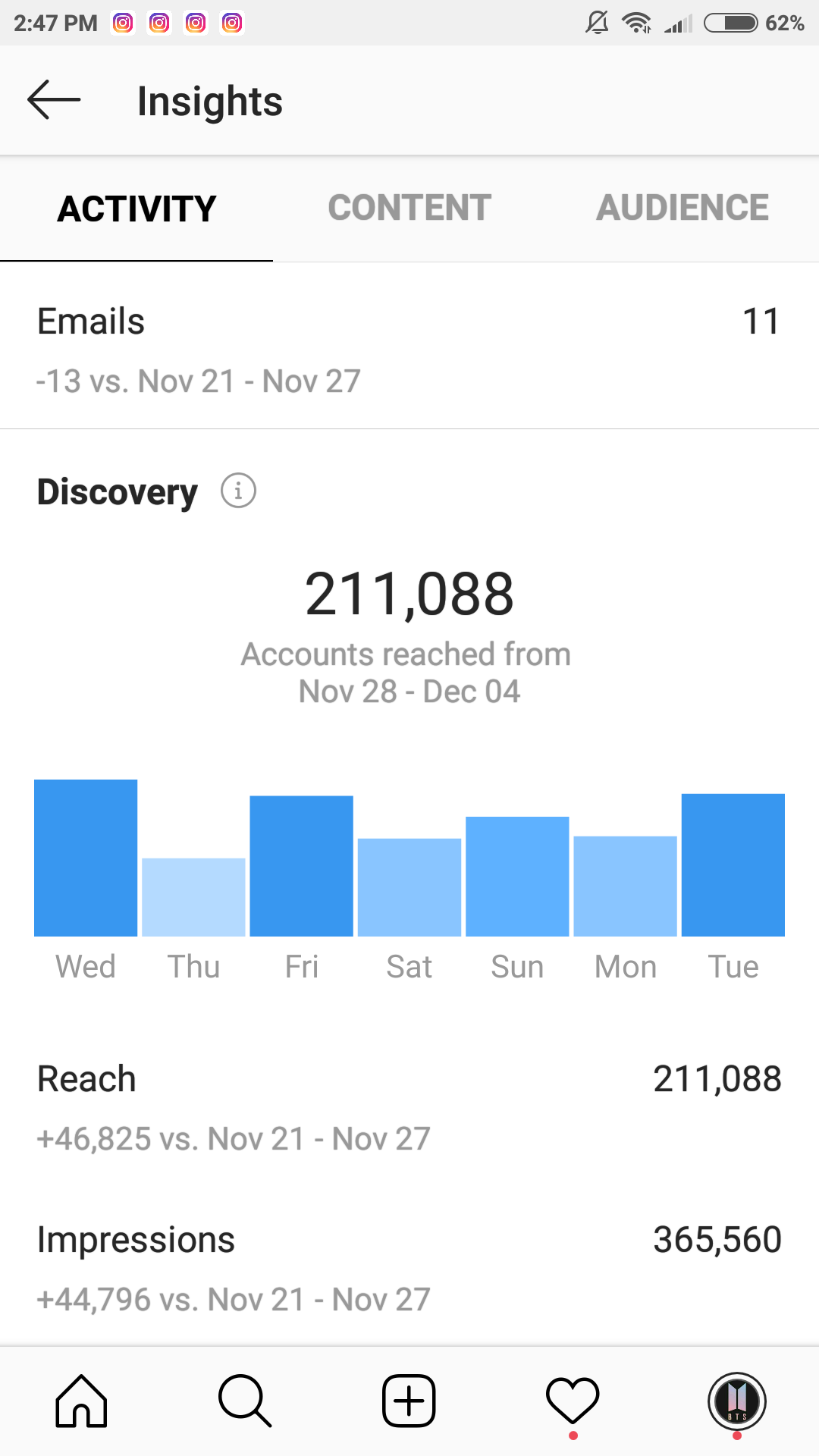
Task: Tap the Fri bar in the chart
Action: click(x=302, y=866)
